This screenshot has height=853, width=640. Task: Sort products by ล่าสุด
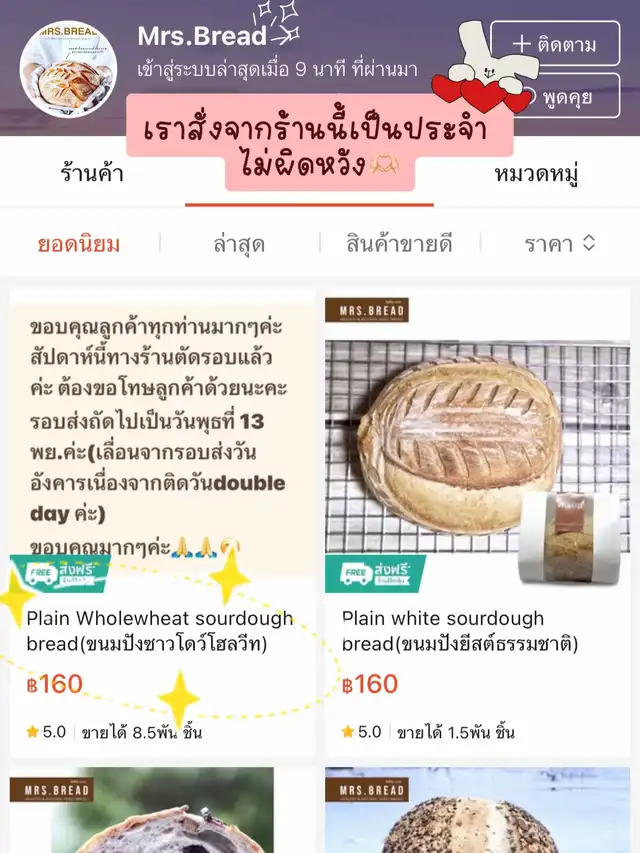pos(239,243)
